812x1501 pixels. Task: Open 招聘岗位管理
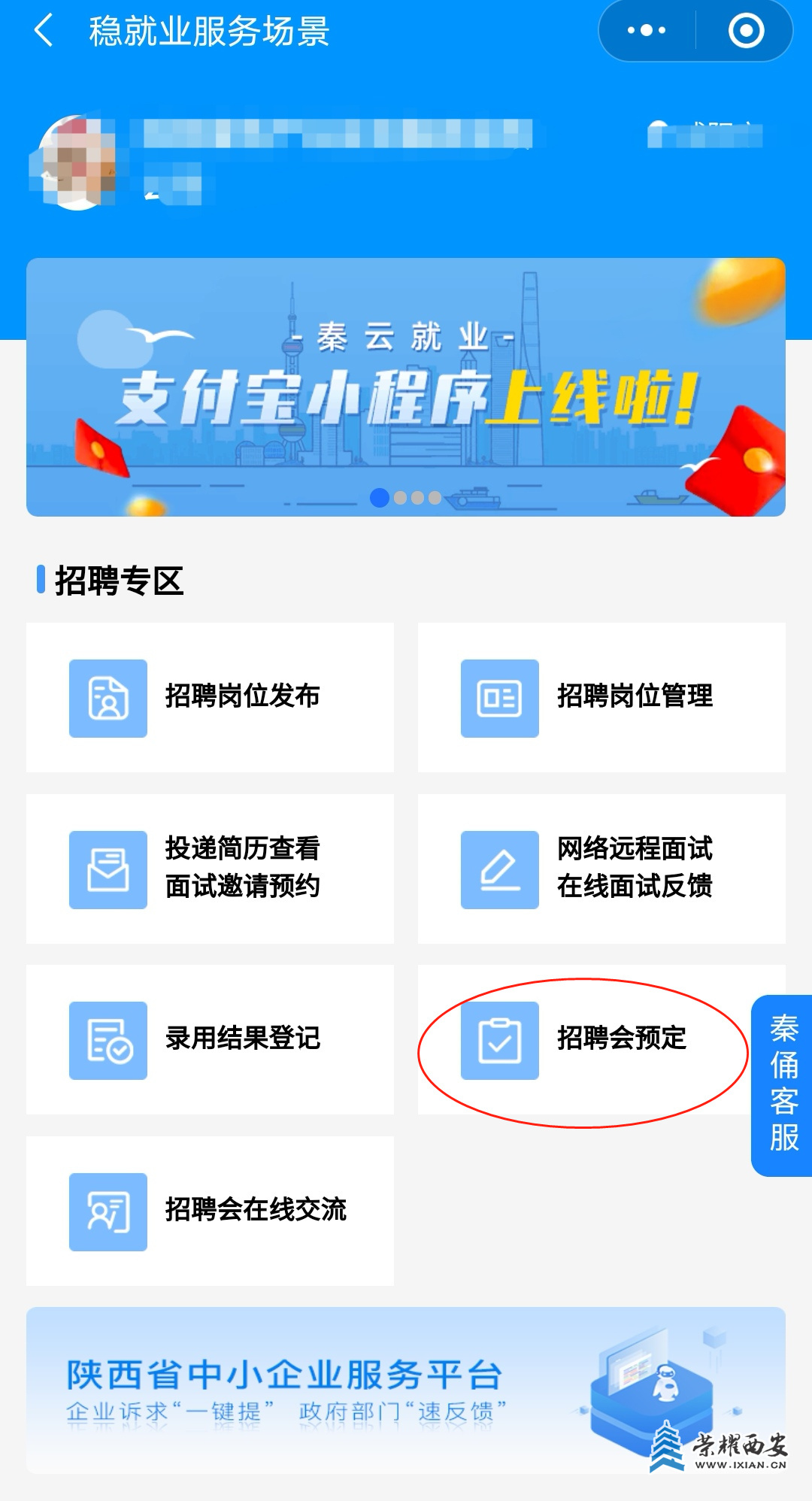(x=601, y=697)
